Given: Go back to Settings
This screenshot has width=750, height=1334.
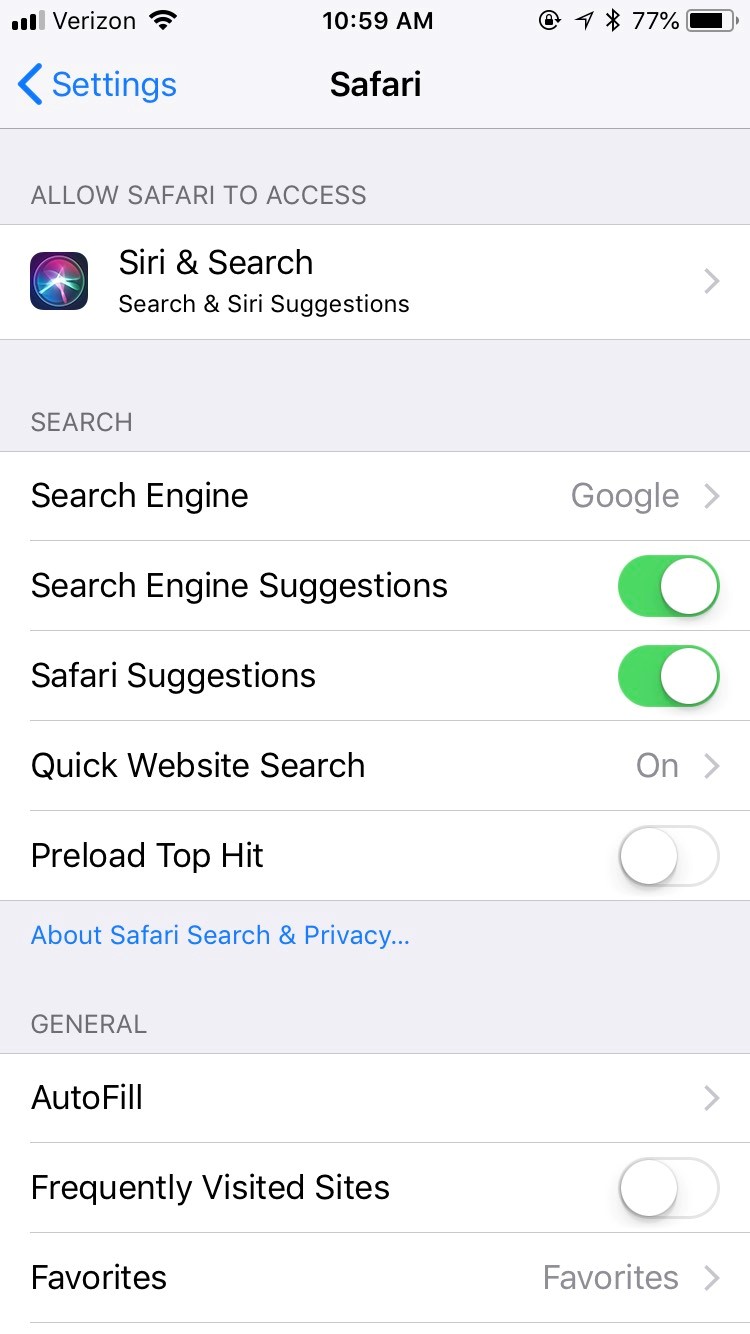Looking at the screenshot, I should (x=97, y=85).
